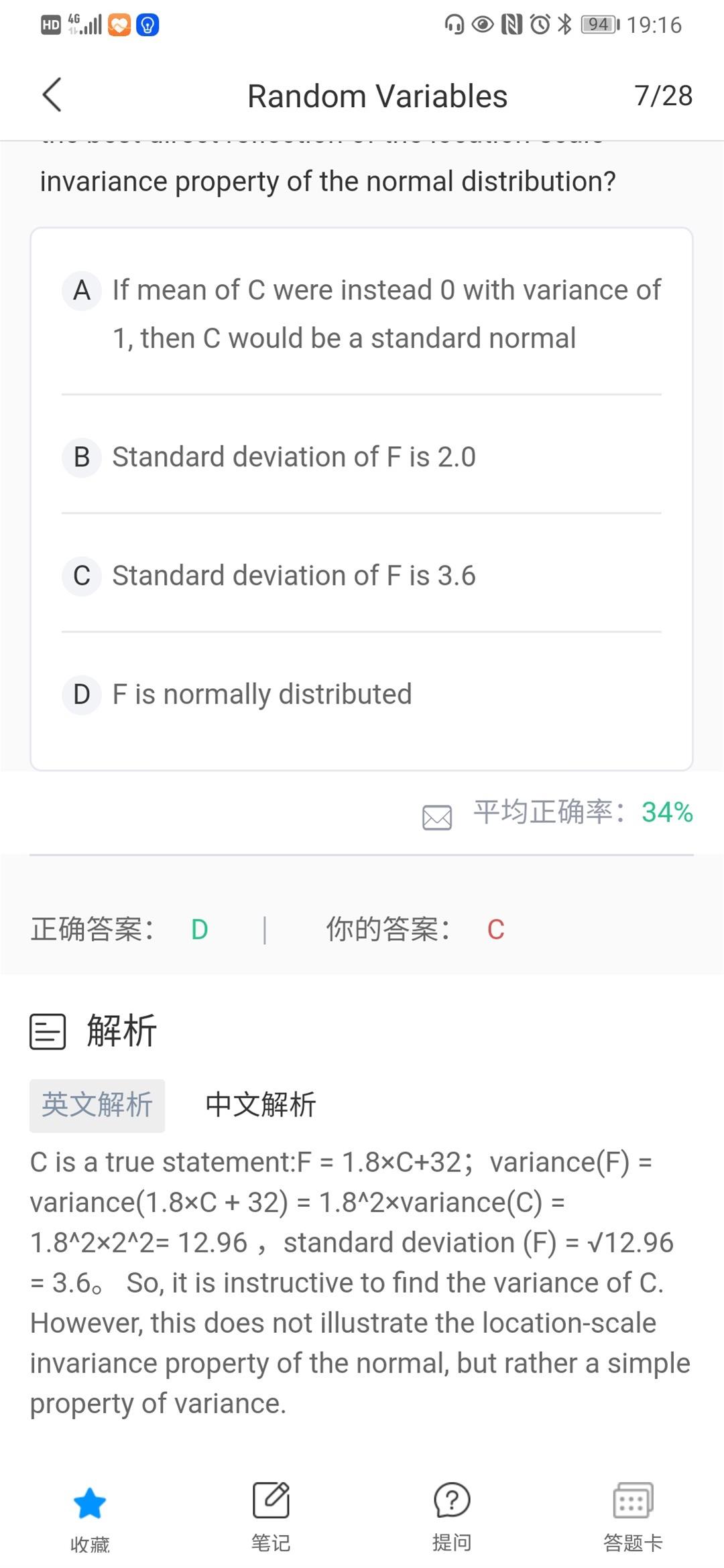Switch to the 英文解析 tab
Viewport: 724px width, 1568px height.
click(x=97, y=1106)
